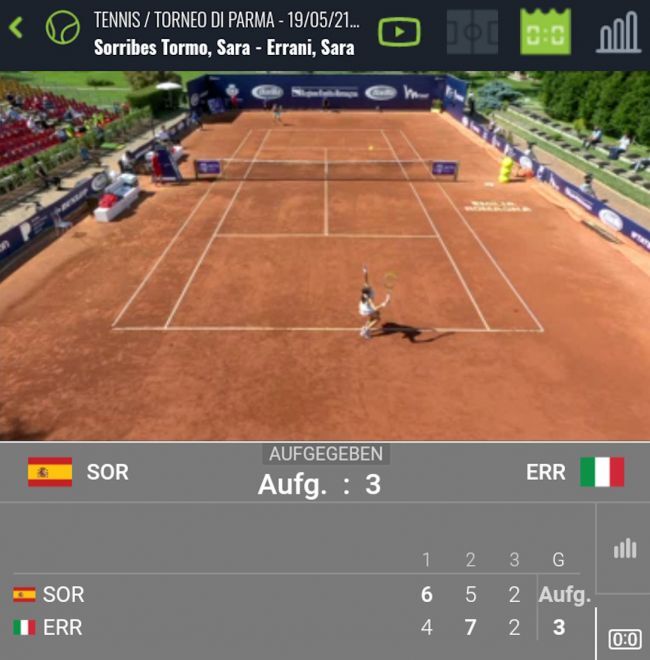Open the statistics bars in the header
This screenshot has height=660, width=650.
coord(618,33)
